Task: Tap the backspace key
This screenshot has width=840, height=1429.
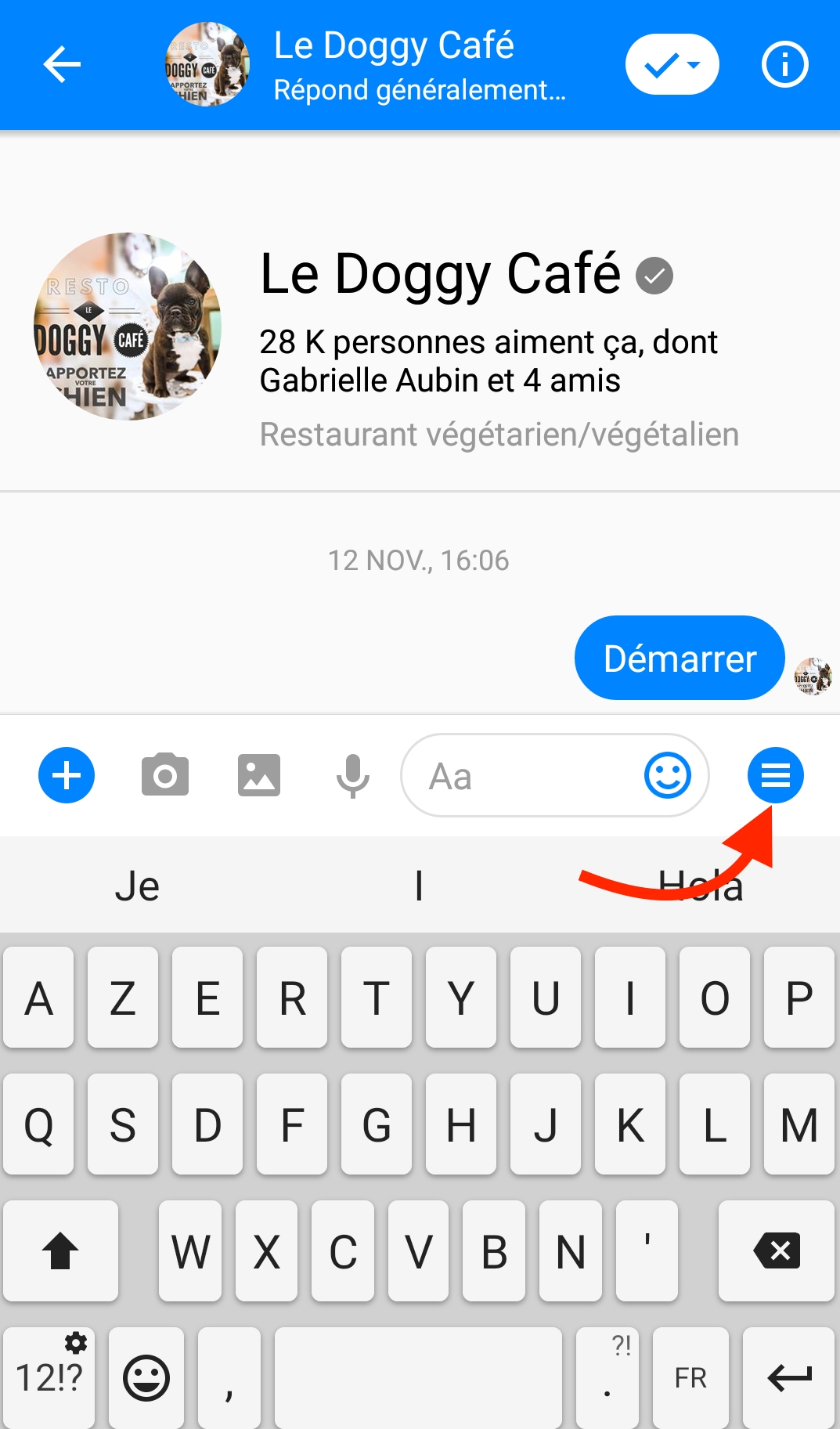Action: tap(777, 1250)
